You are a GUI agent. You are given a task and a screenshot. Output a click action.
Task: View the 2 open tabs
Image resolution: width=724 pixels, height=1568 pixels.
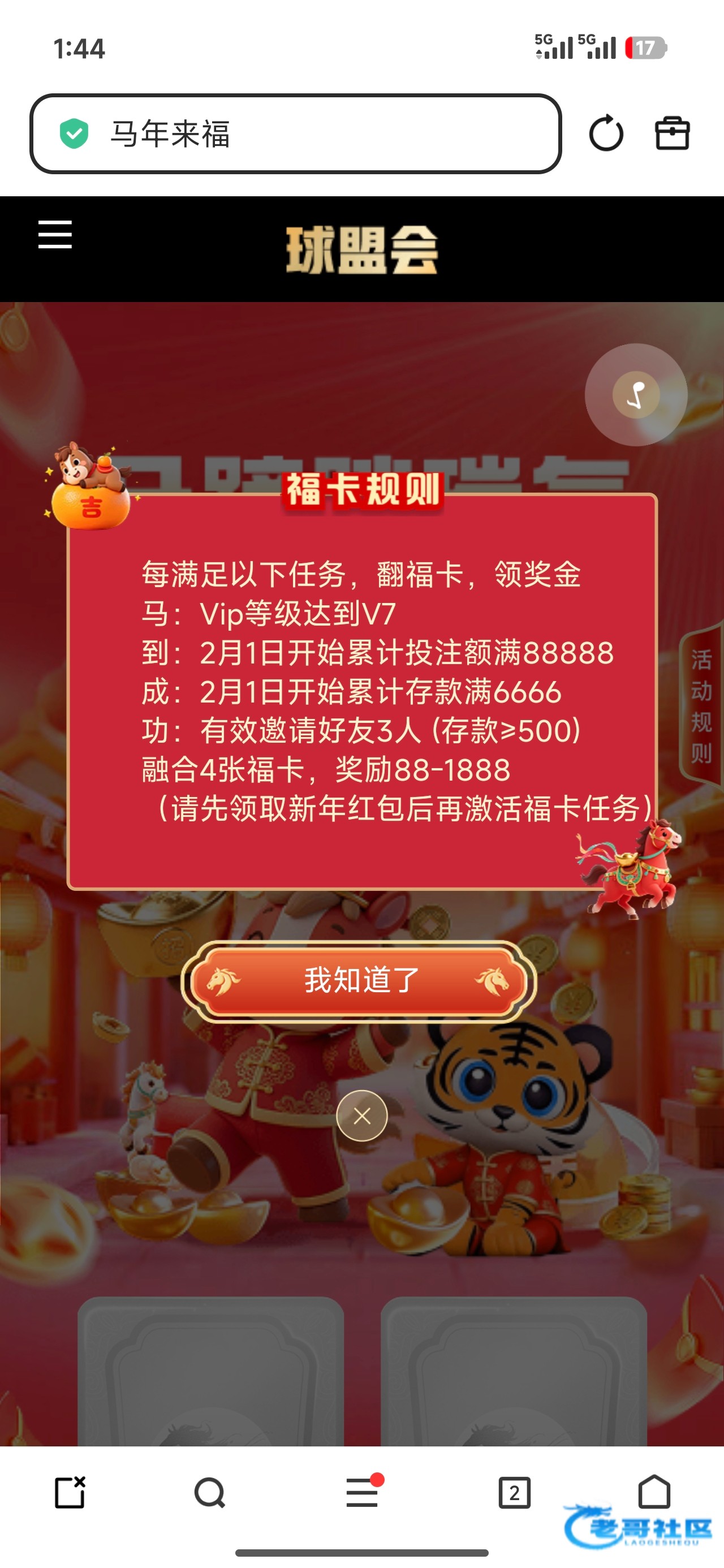[514, 1493]
